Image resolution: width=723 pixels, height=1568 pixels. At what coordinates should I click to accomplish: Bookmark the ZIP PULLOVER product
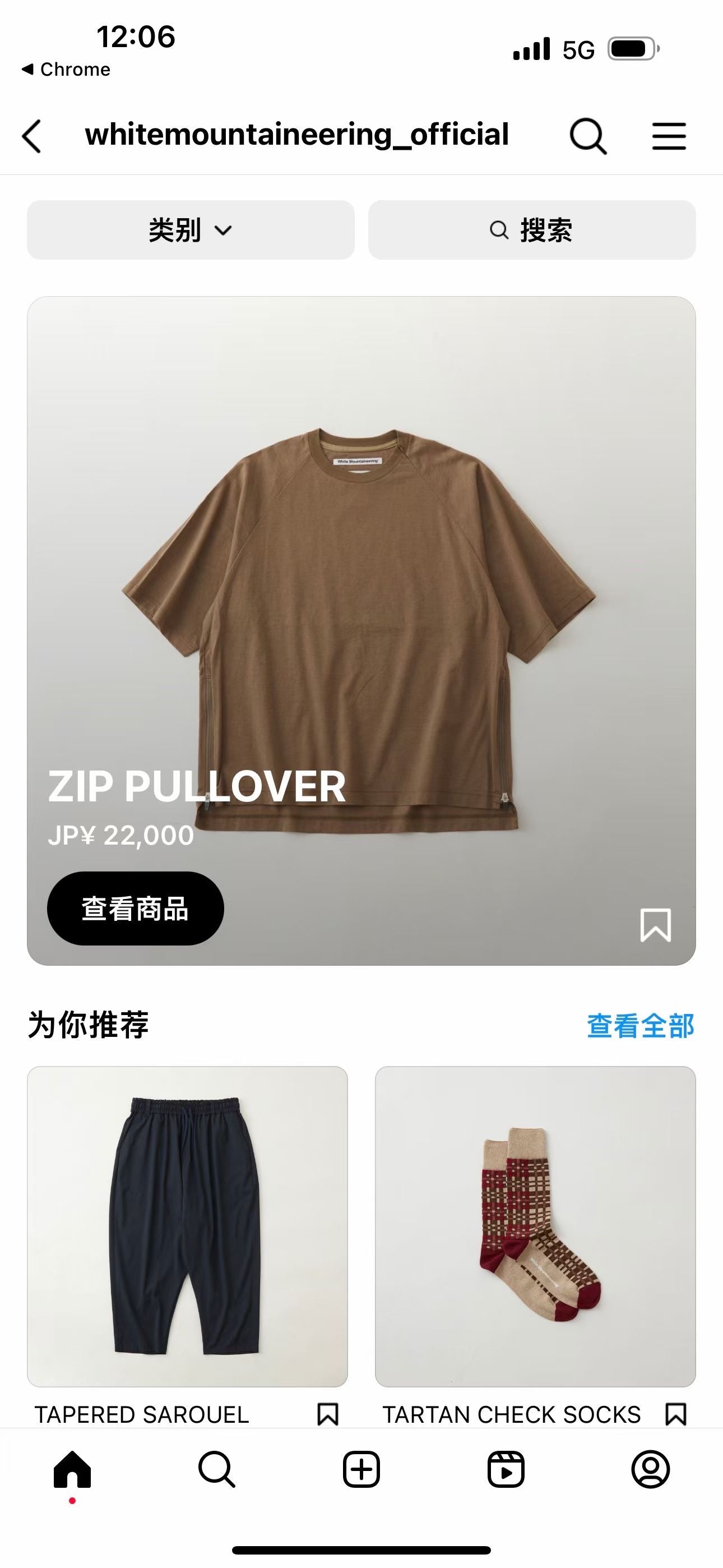(655, 925)
